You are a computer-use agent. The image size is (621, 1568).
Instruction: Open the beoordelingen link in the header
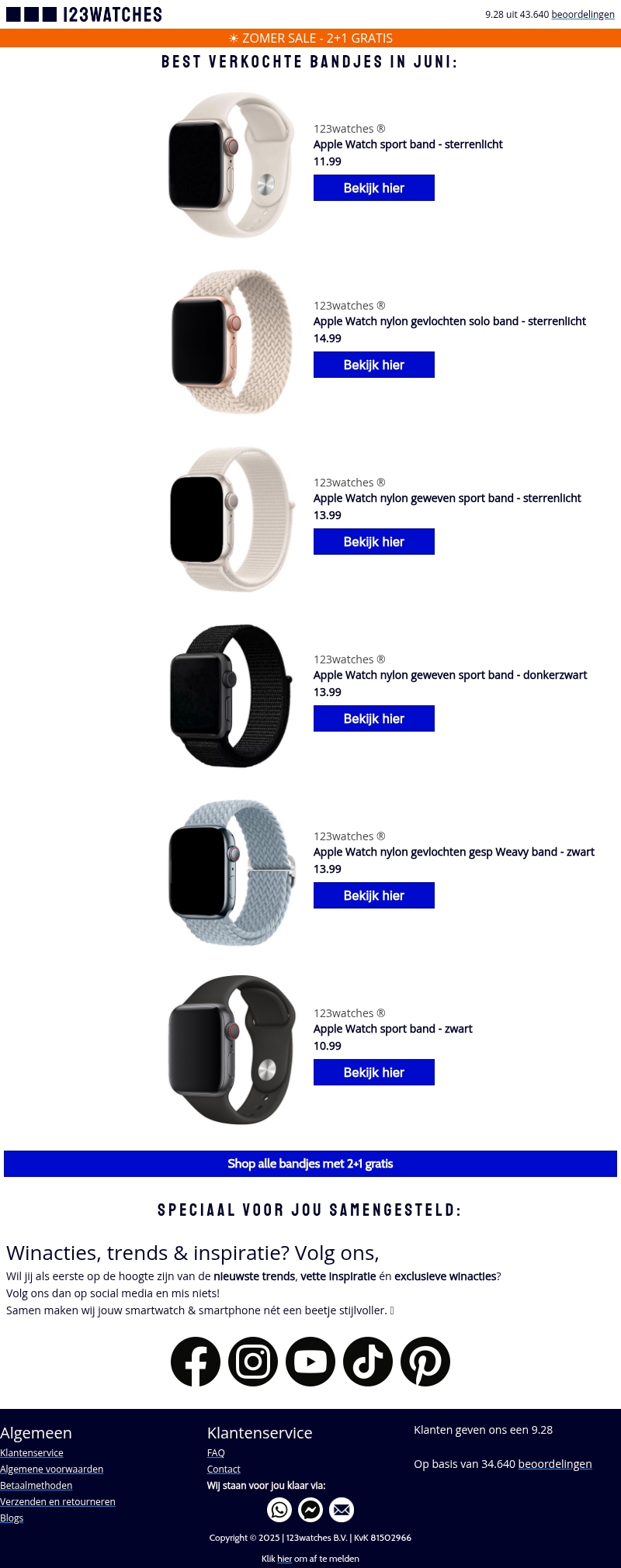pyautogui.click(x=582, y=15)
